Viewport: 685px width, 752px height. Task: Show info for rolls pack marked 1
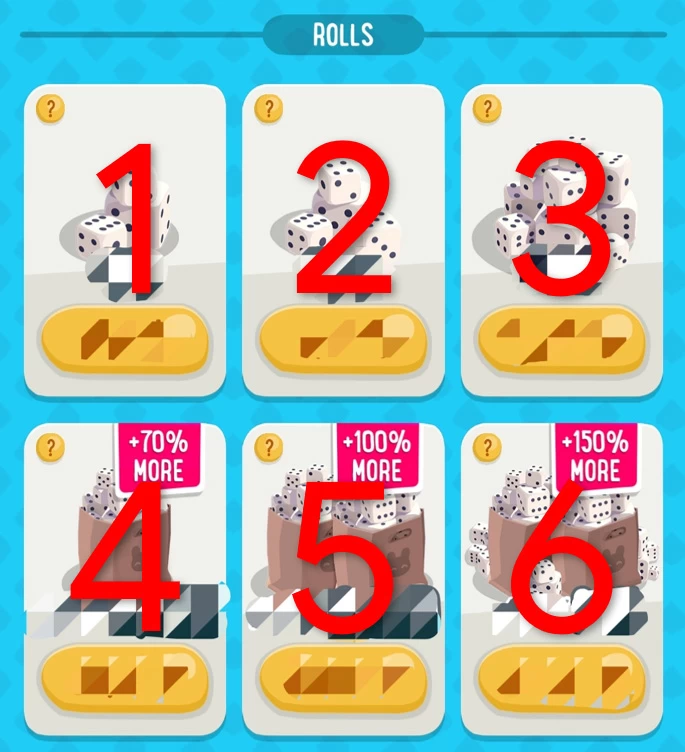click(49, 108)
